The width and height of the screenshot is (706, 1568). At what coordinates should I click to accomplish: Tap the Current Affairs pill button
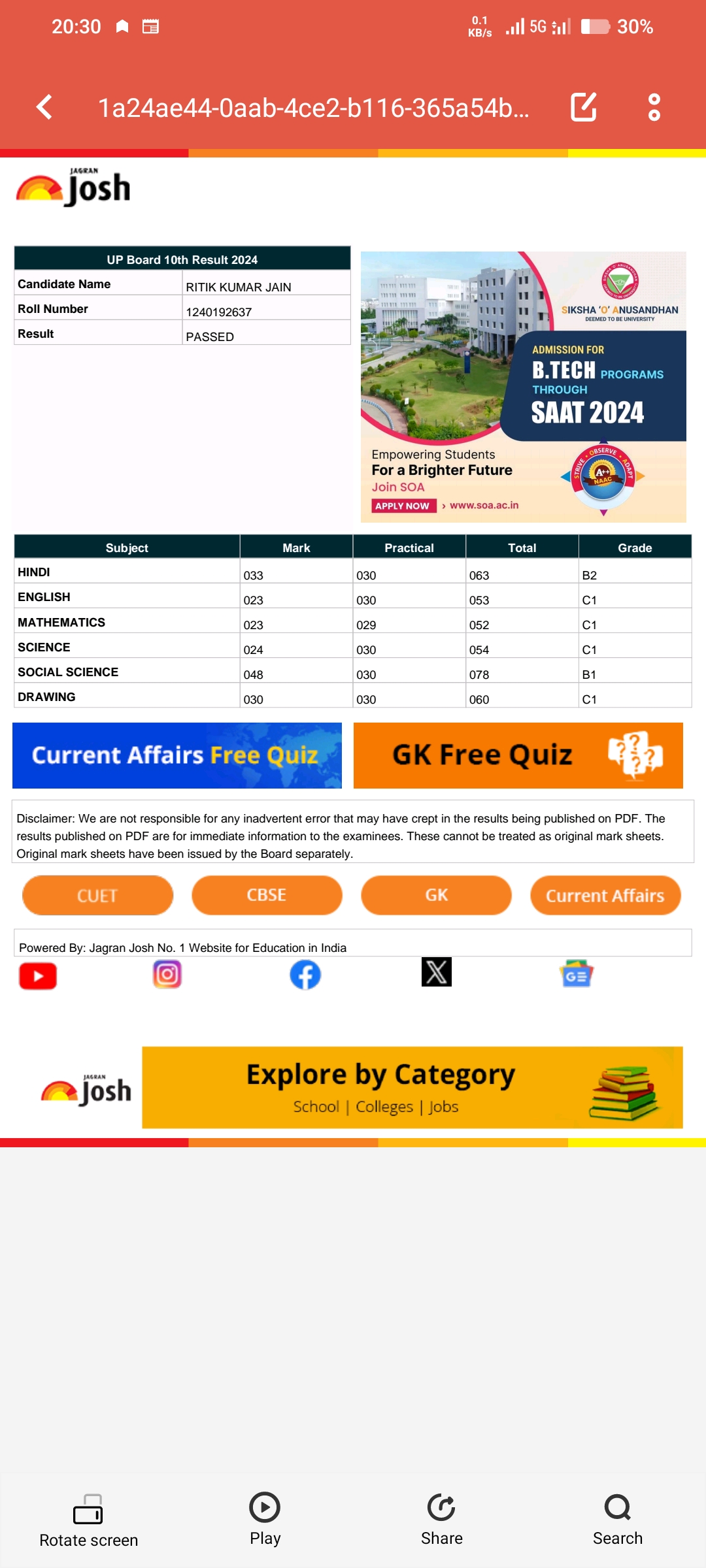click(605, 895)
